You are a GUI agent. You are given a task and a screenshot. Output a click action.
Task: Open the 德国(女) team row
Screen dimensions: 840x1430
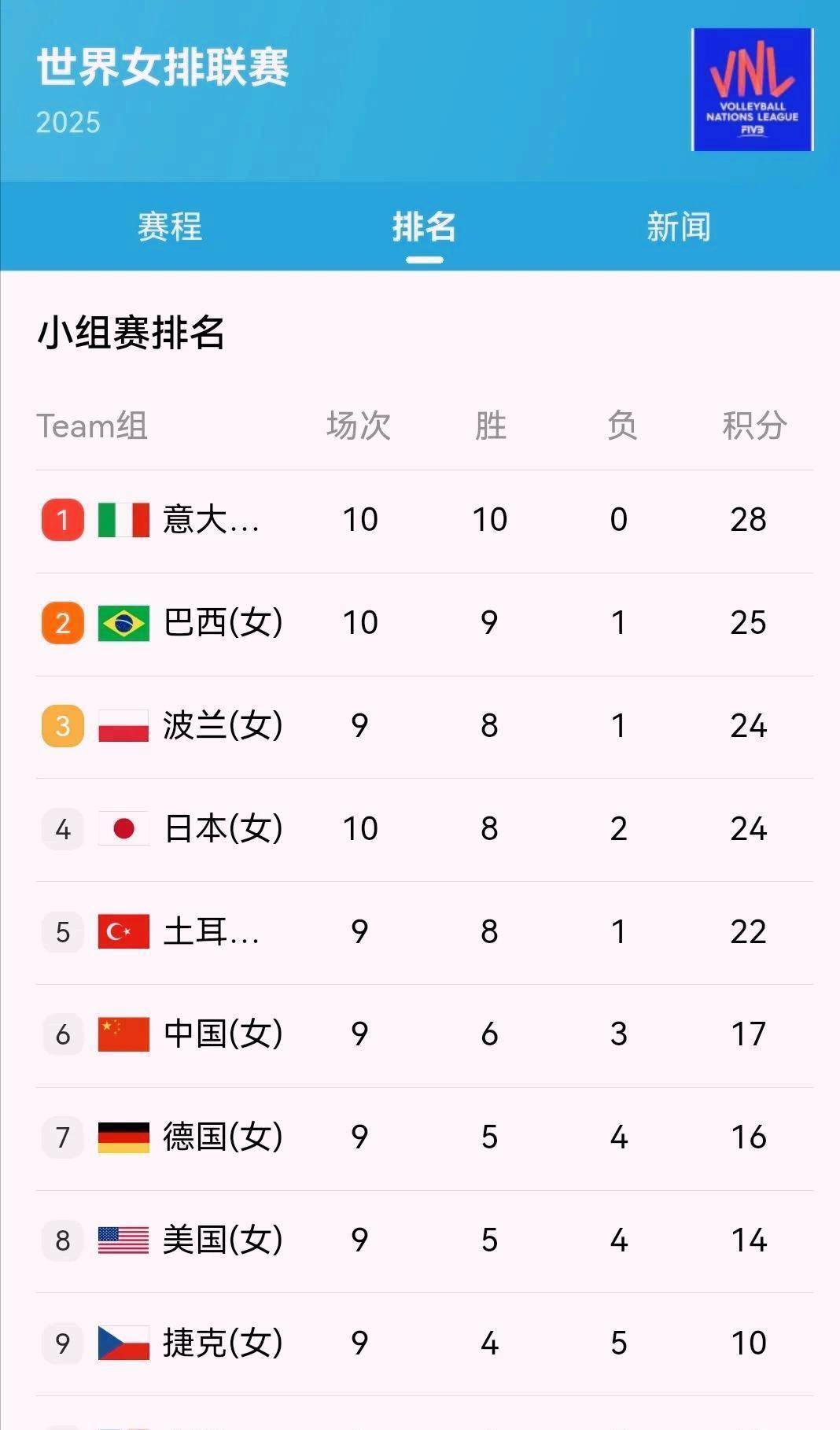click(425, 1138)
